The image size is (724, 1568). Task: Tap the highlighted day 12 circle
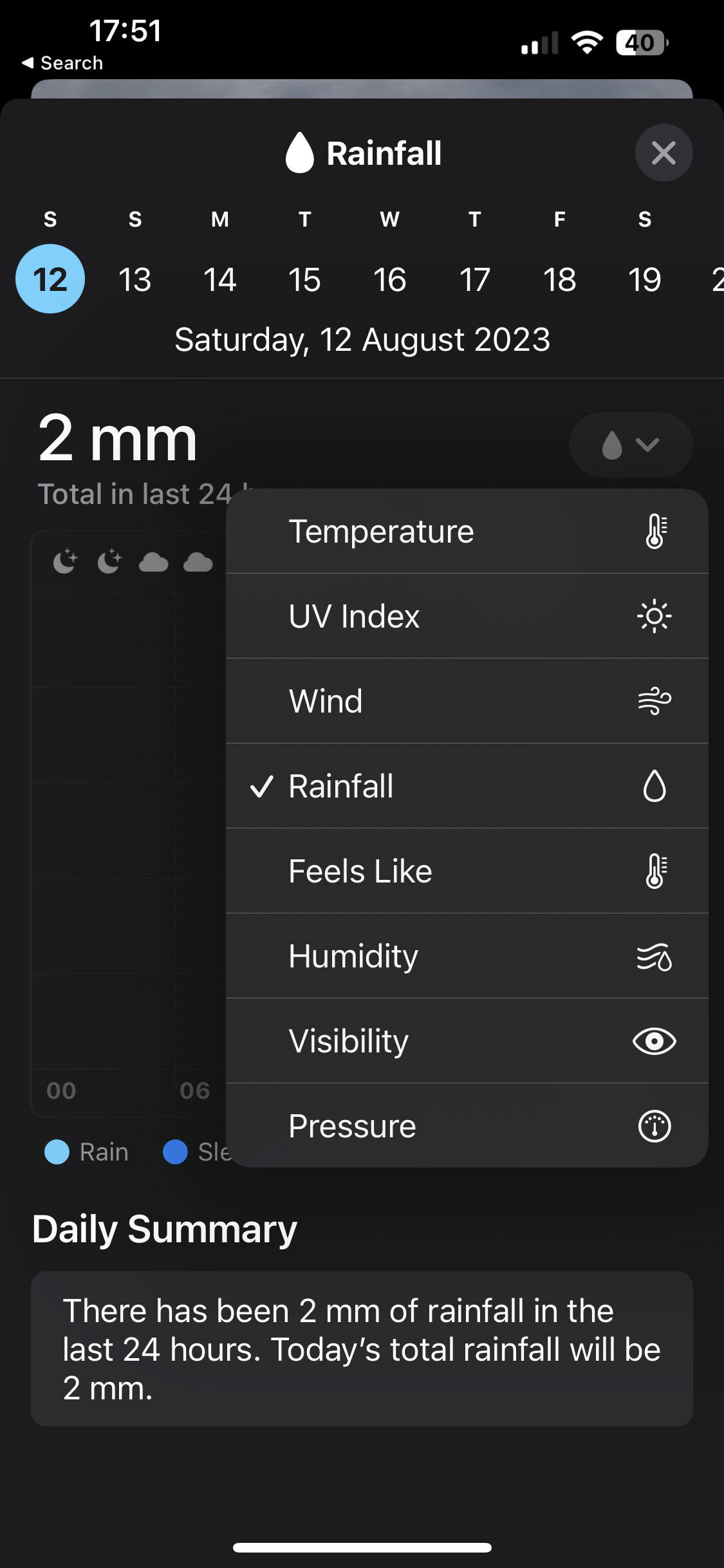tap(50, 279)
